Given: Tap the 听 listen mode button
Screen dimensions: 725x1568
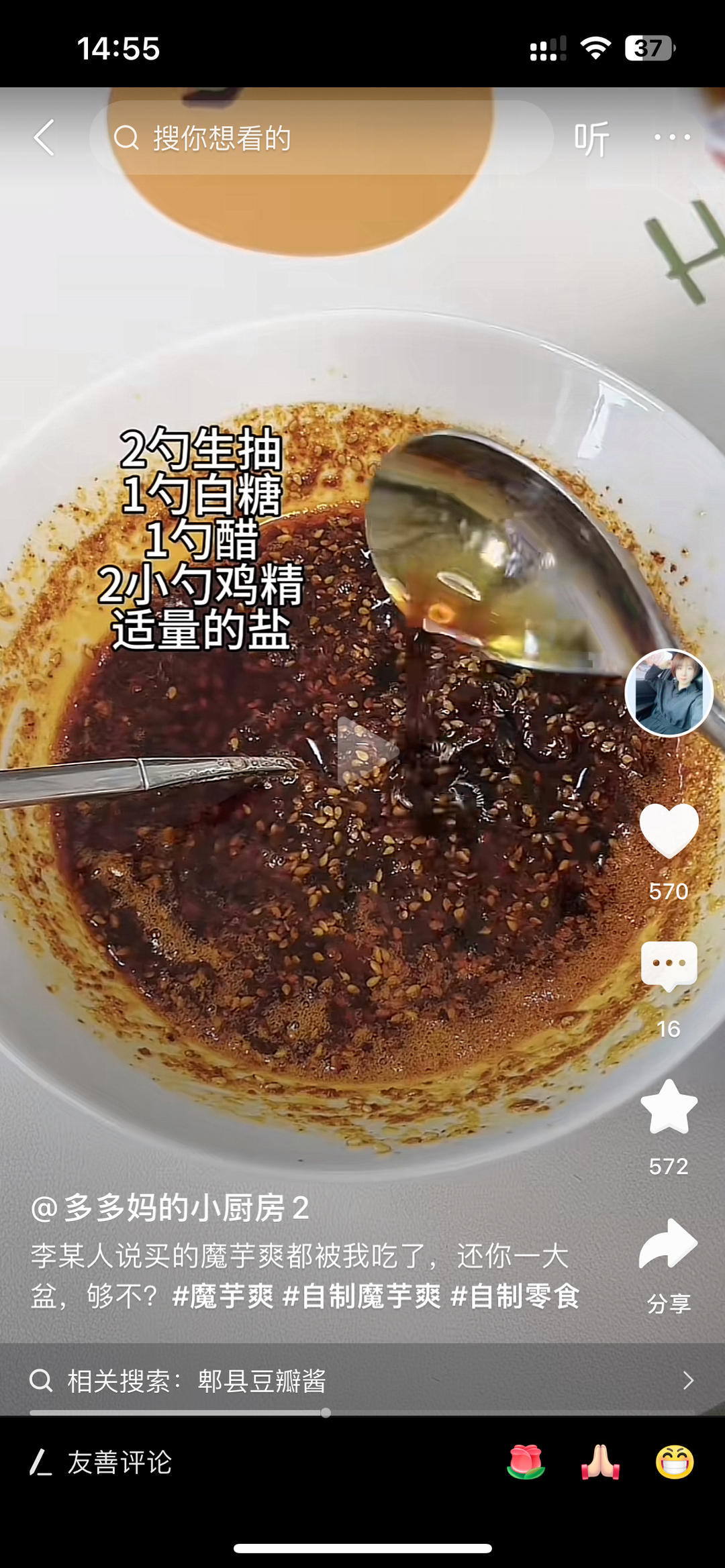Looking at the screenshot, I should [x=591, y=139].
